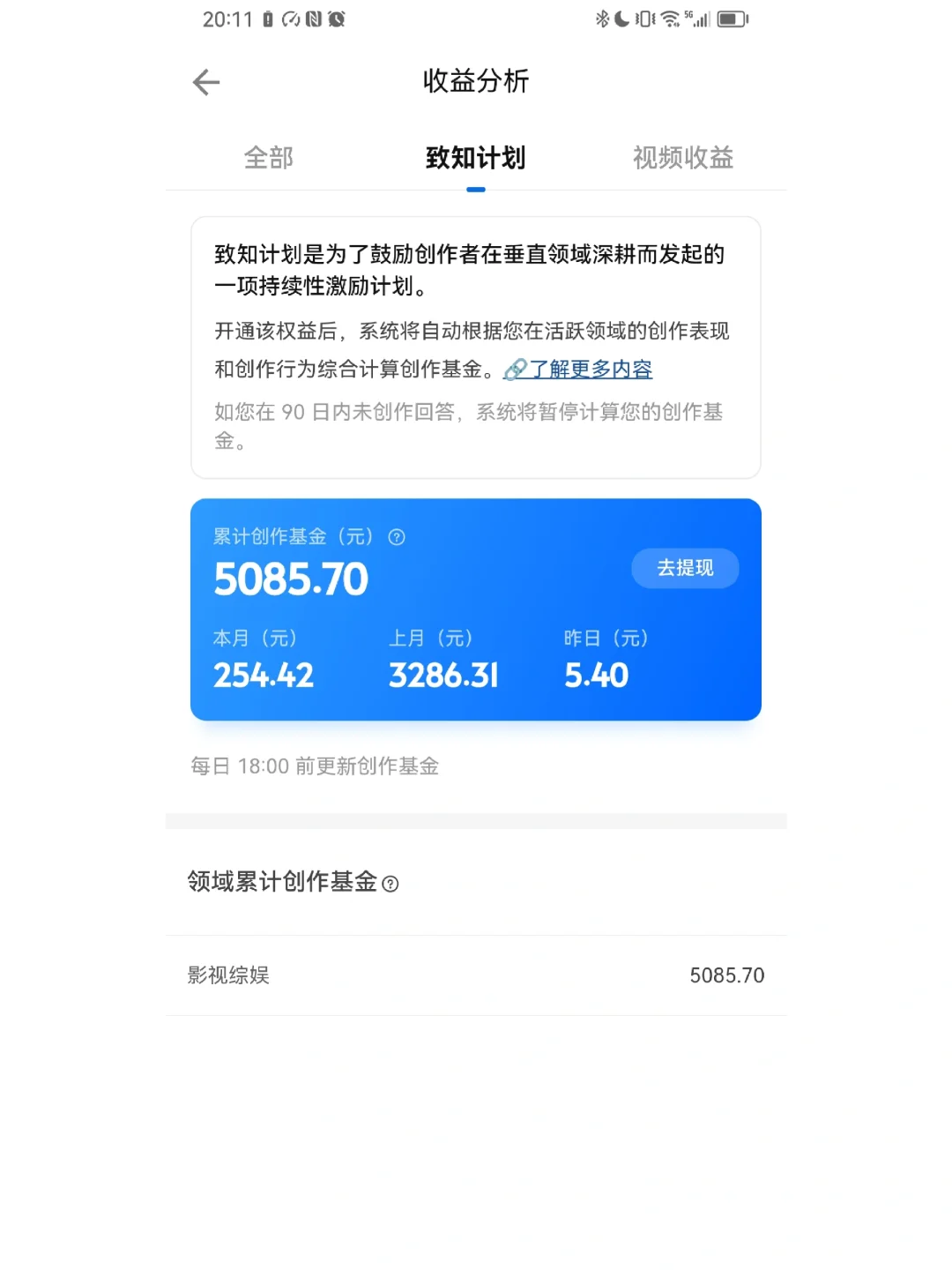The width and height of the screenshot is (952, 1270).
Task: Click the alarm clock status bar icon
Action: (337, 18)
